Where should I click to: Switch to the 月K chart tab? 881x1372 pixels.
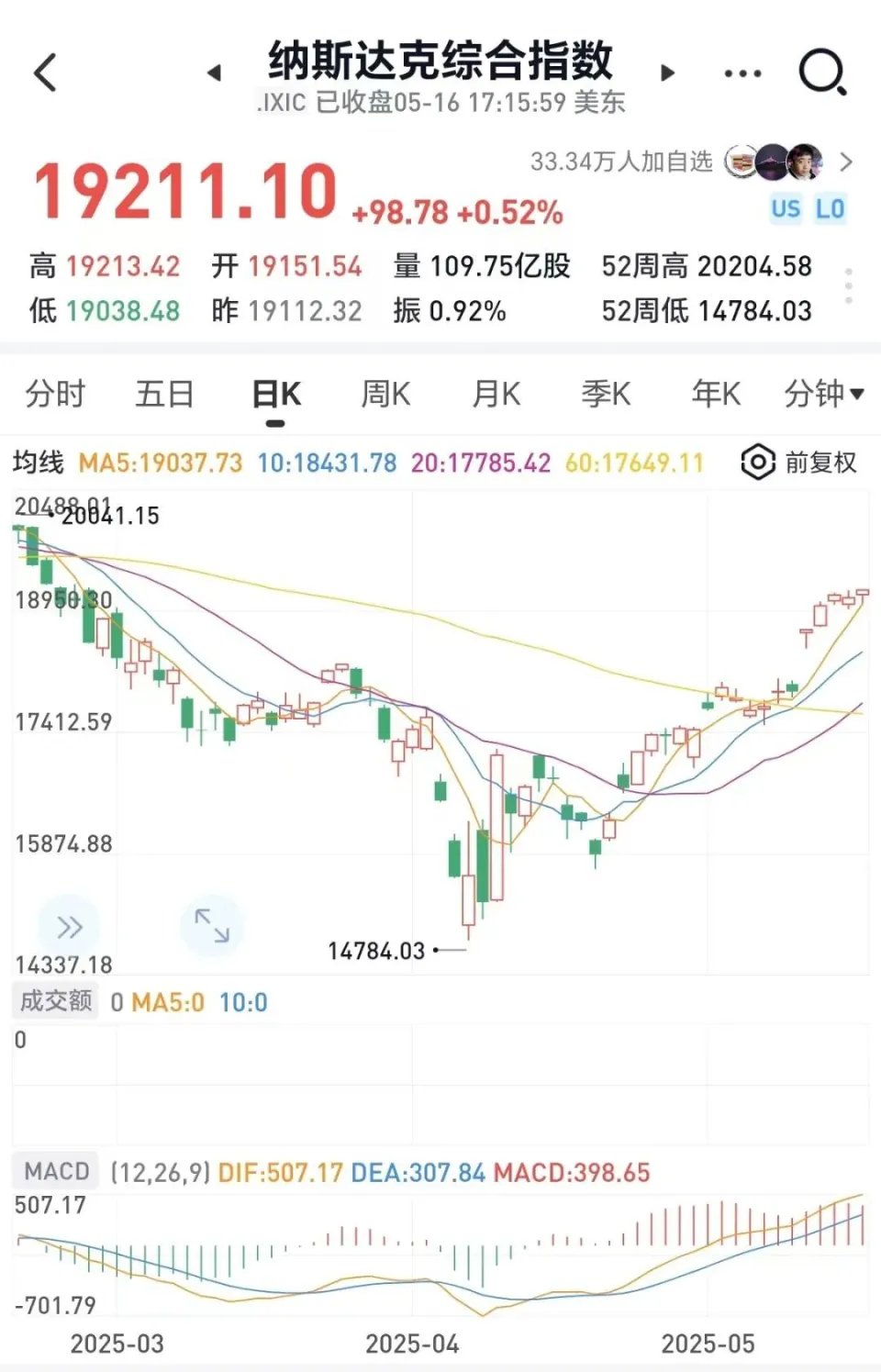pyautogui.click(x=496, y=394)
